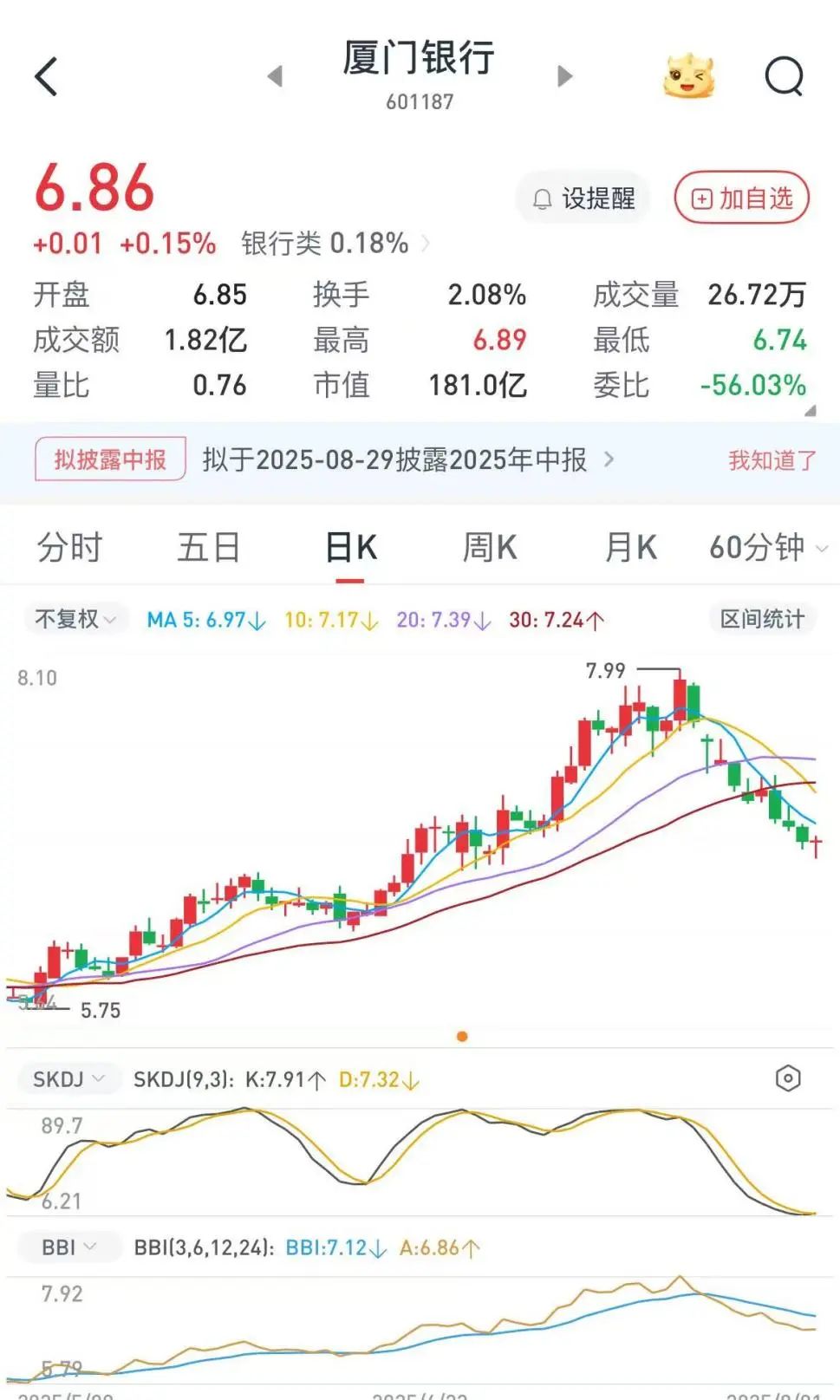Go back using the top-left arrow
840x1400 pixels.
(x=47, y=76)
